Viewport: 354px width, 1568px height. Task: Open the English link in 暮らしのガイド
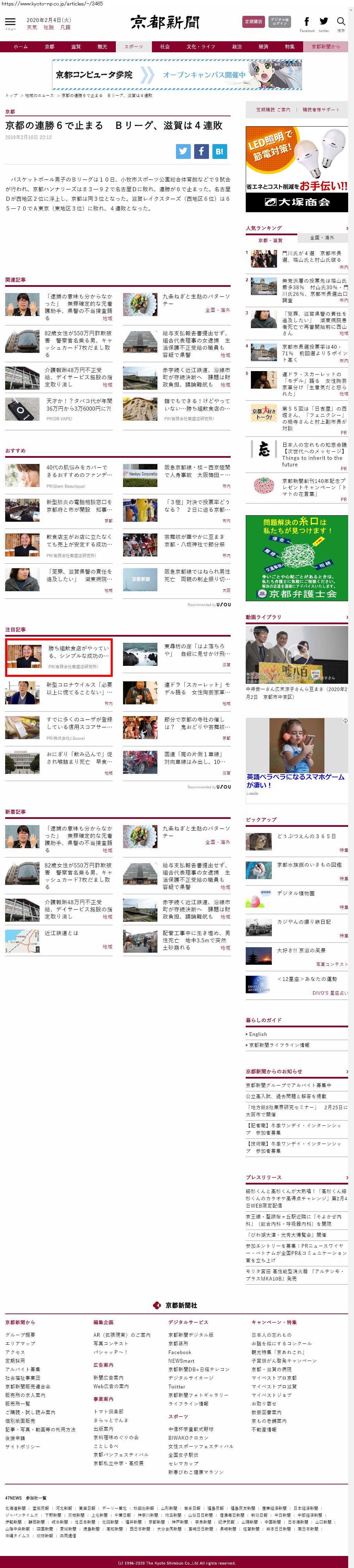coord(258,1034)
